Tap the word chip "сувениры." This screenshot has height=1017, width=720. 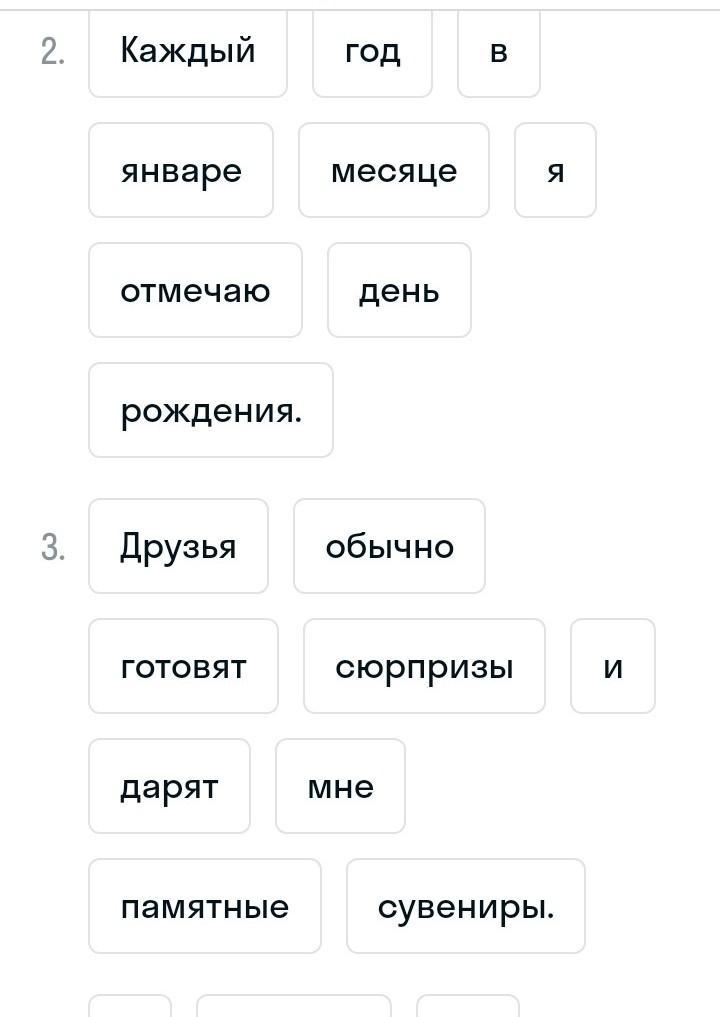click(x=466, y=906)
